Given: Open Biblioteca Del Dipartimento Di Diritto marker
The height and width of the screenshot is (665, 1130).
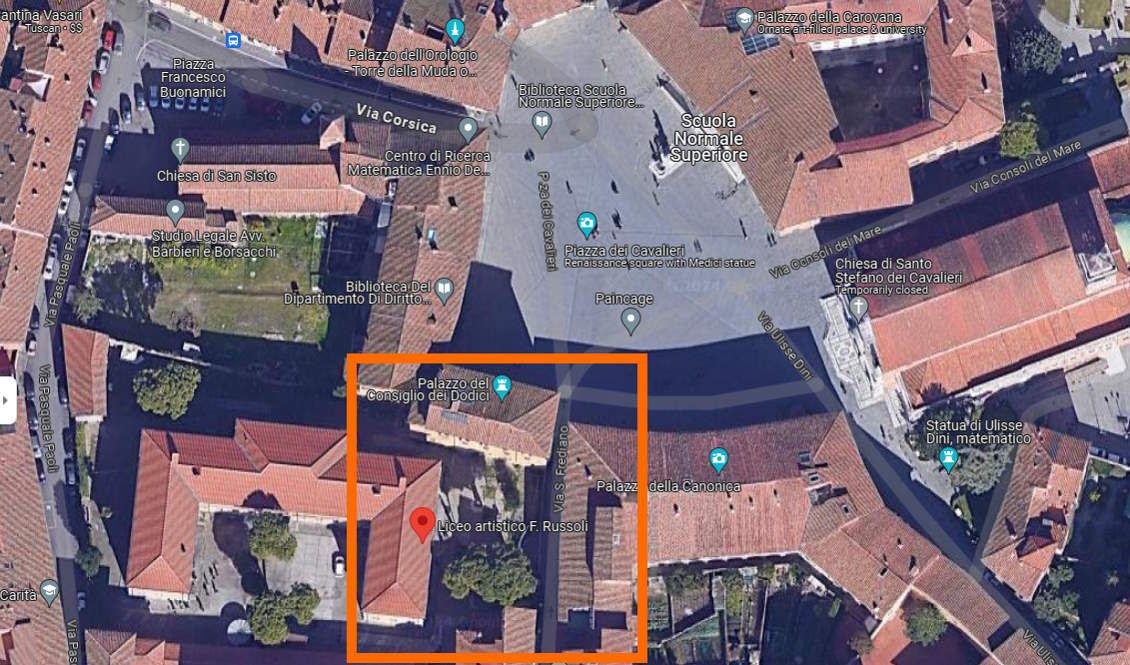Looking at the screenshot, I should pos(444,290).
